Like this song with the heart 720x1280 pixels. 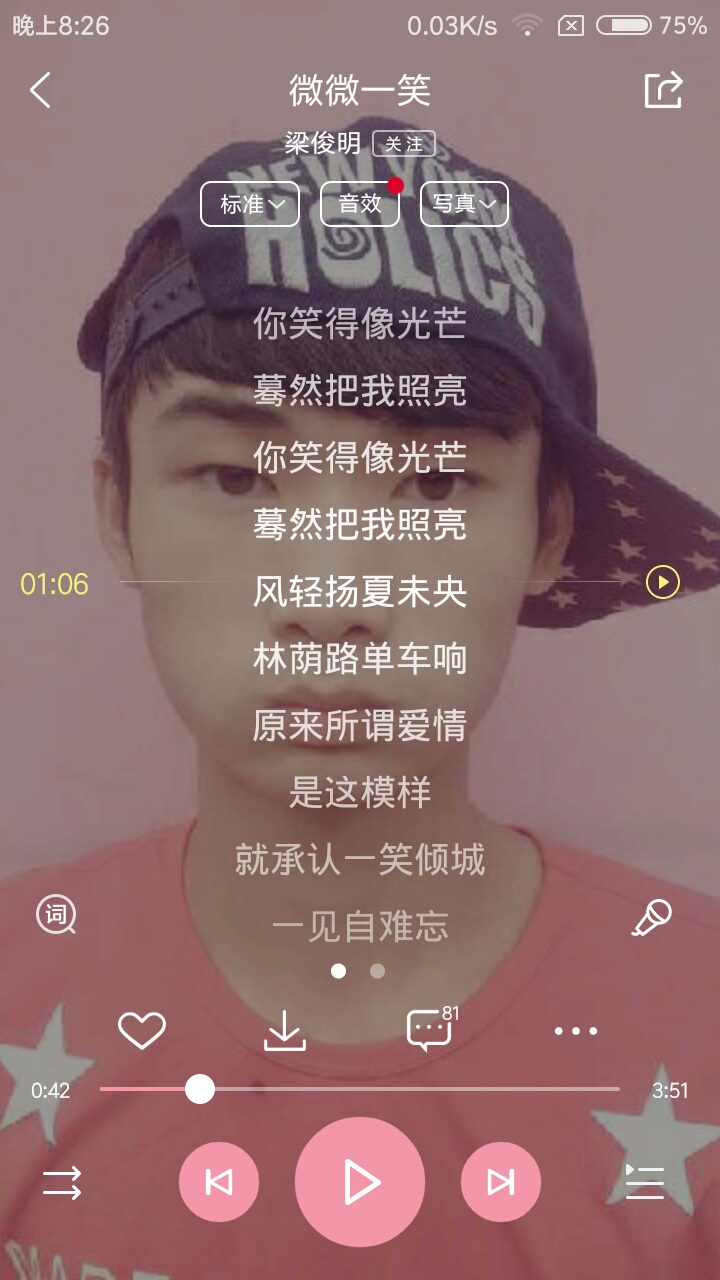click(142, 1030)
